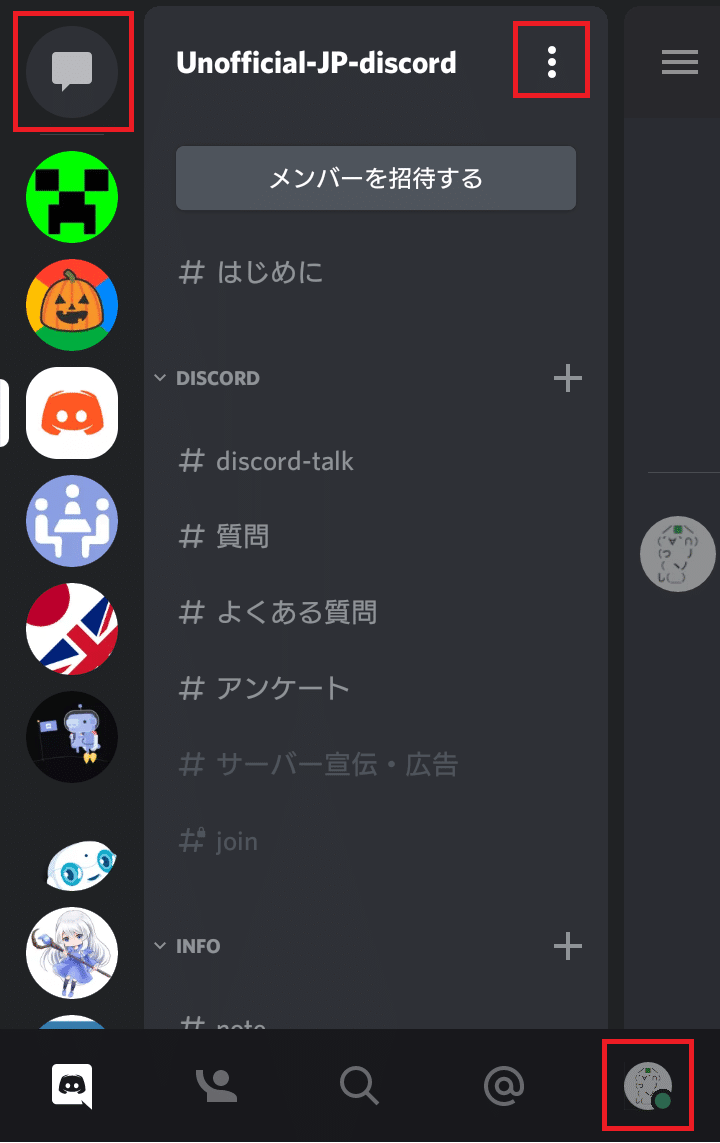Open server options via the three-dot menu
The image size is (720, 1143).
(551, 62)
